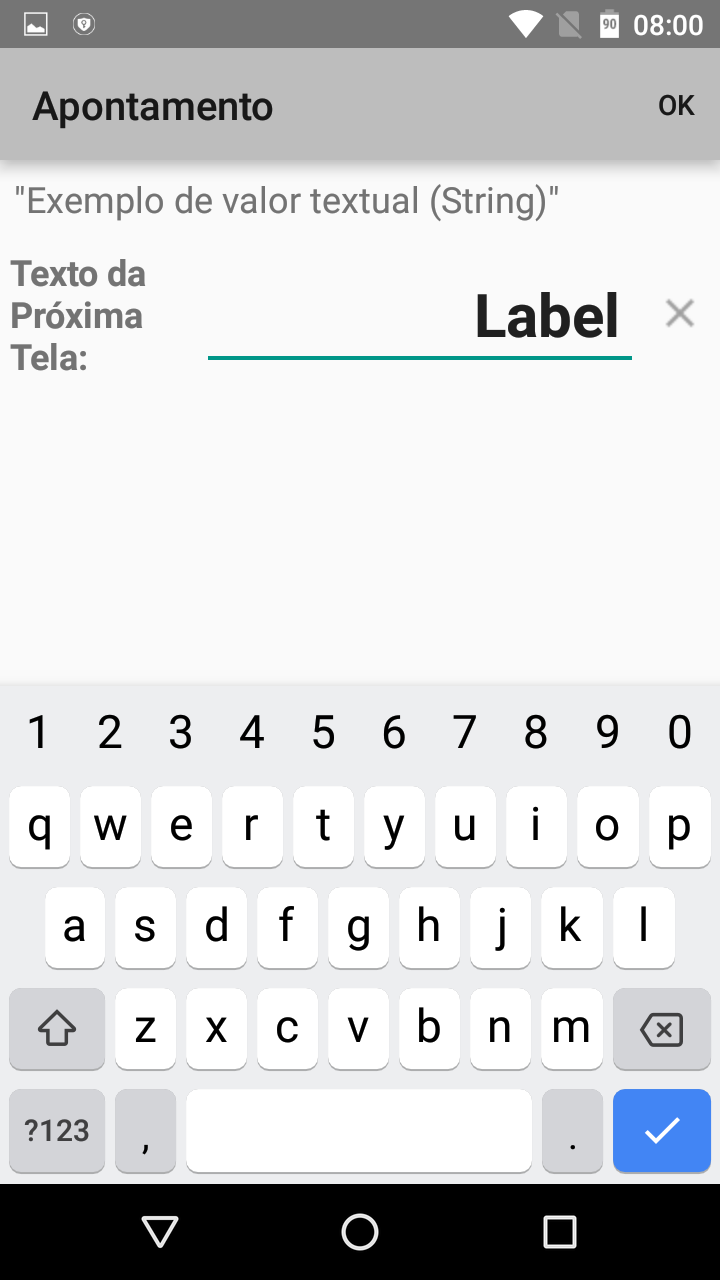The image size is (720, 1280).
Task: Clear the Texto da Próxima Tela field
Action: 680,314
